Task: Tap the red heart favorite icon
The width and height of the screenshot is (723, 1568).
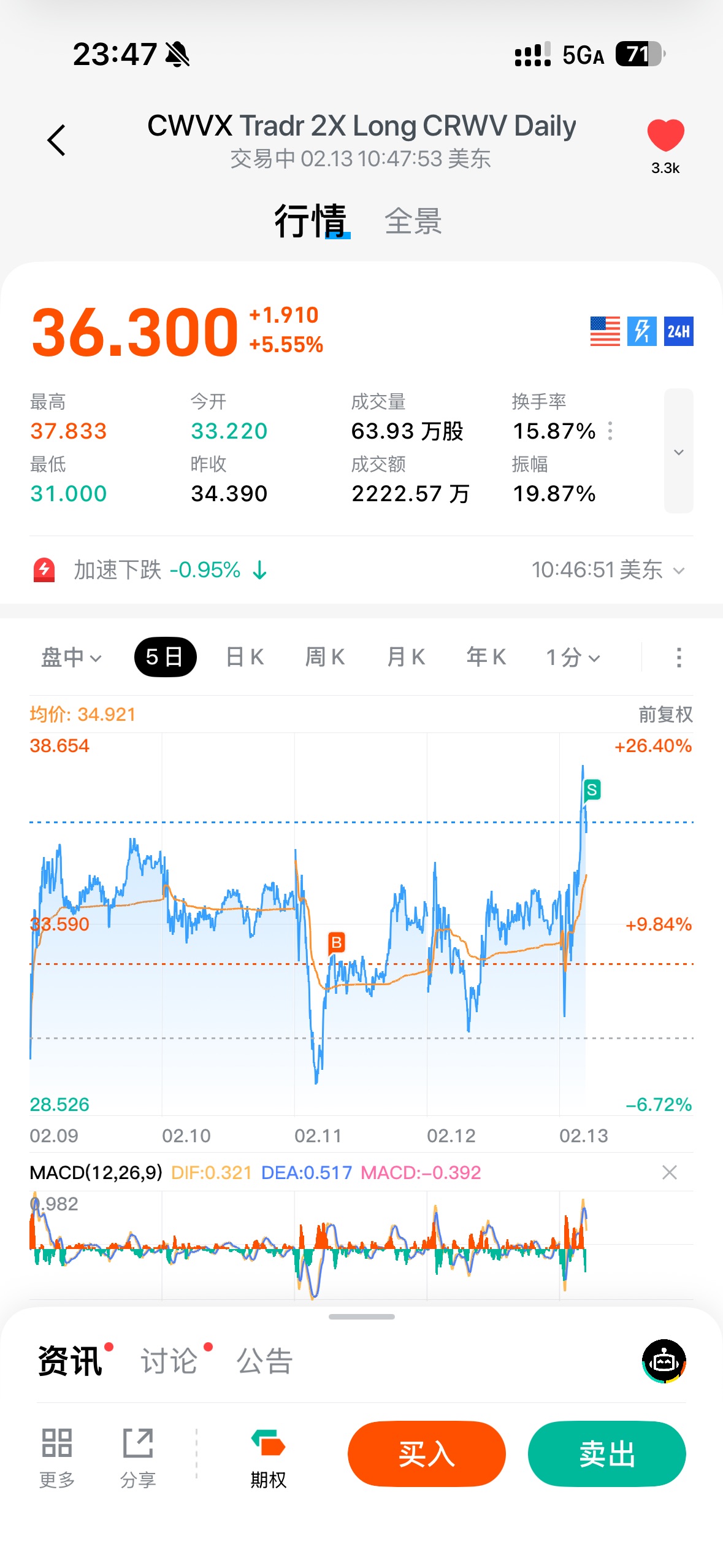Action: click(665, 136)
